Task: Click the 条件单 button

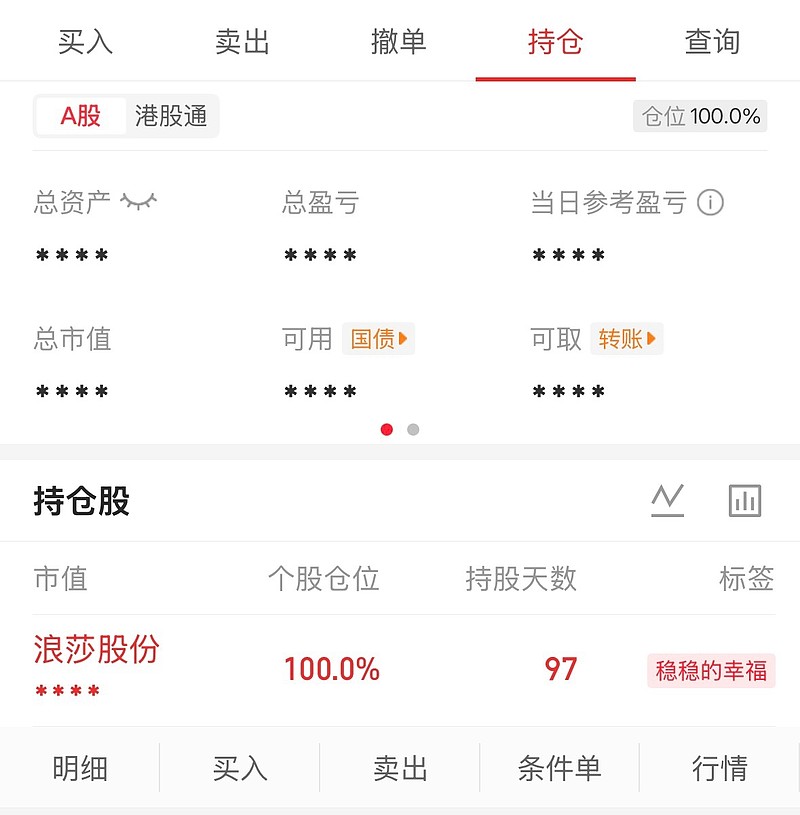Action: [x=560, y=768]
